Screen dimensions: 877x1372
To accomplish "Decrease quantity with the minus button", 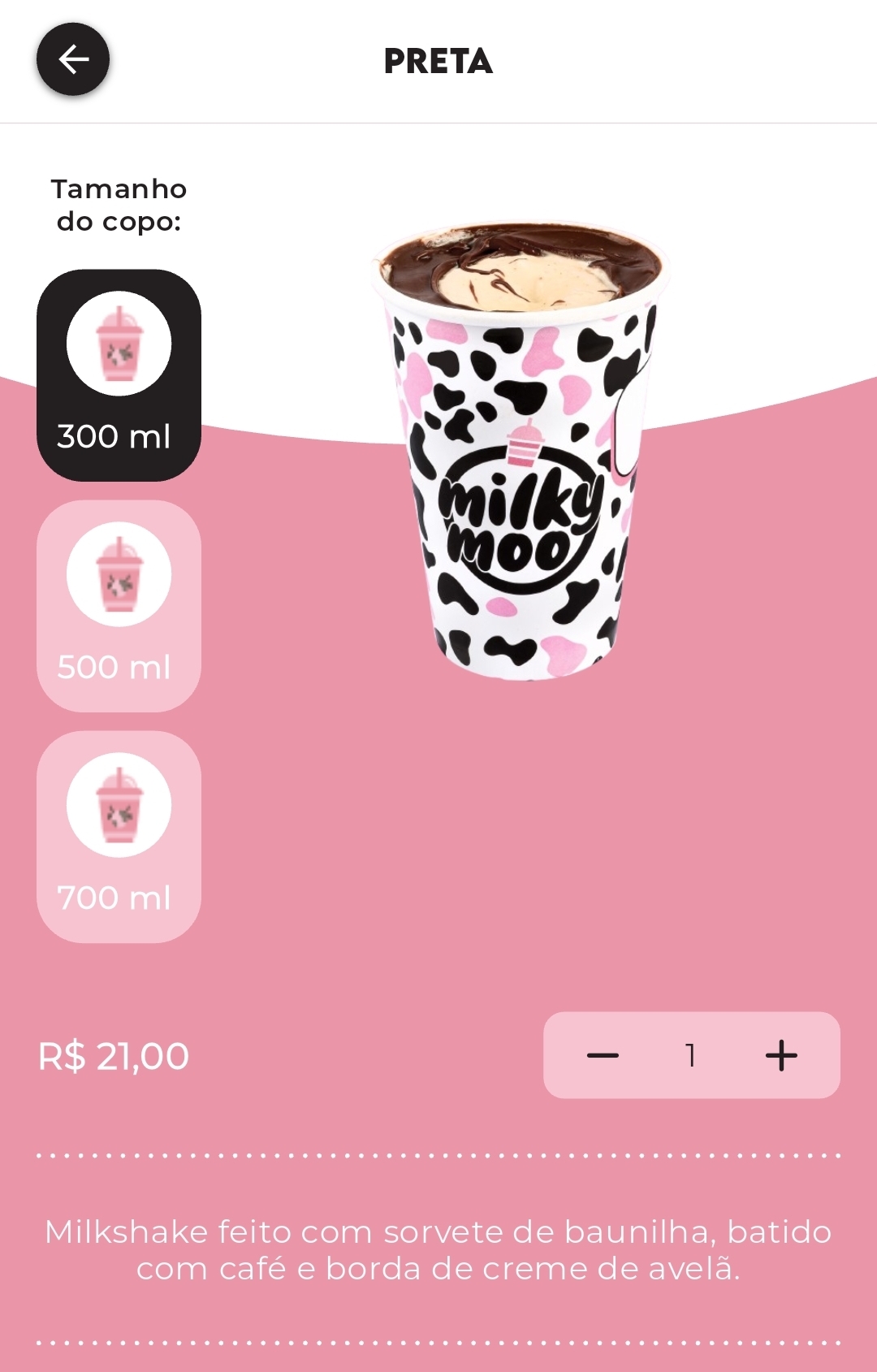I will point(603,1055).
